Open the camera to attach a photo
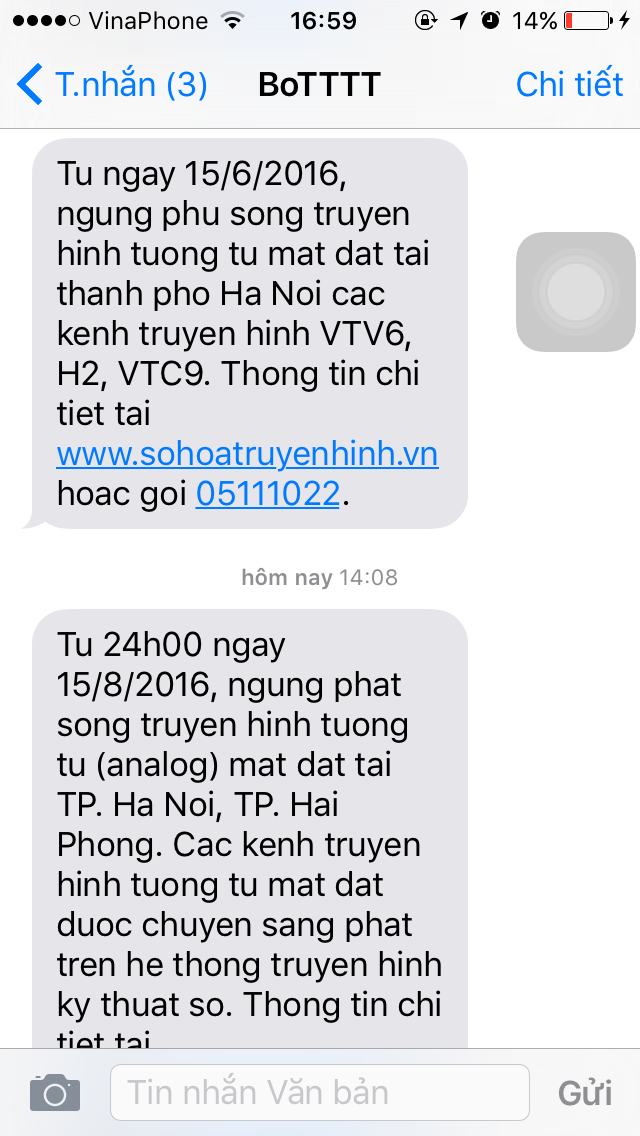Viewport: 640px width, 1136px height. [54, 1093]
